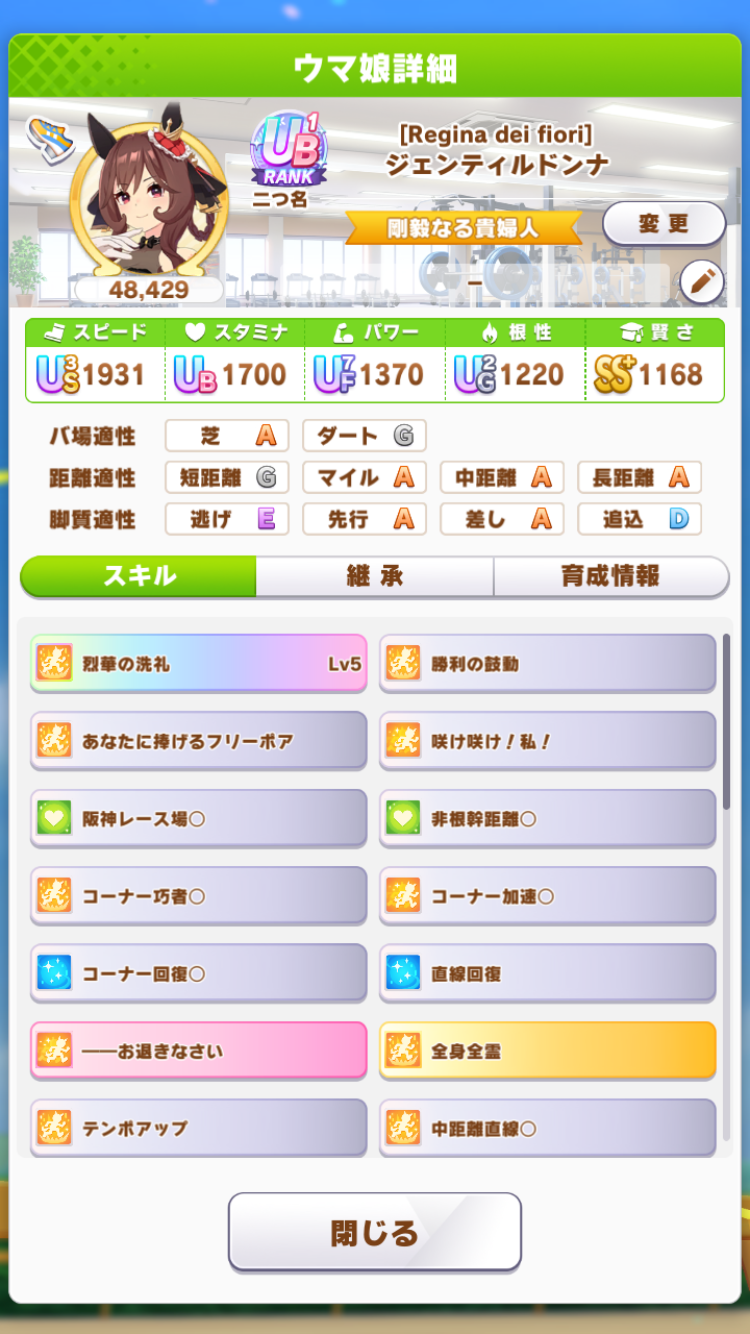Image resolution: width=750 pixels, height=1334 pixels.
Task: View the 勝利の鼓動 skill
Action: click(x=547, y=663)
